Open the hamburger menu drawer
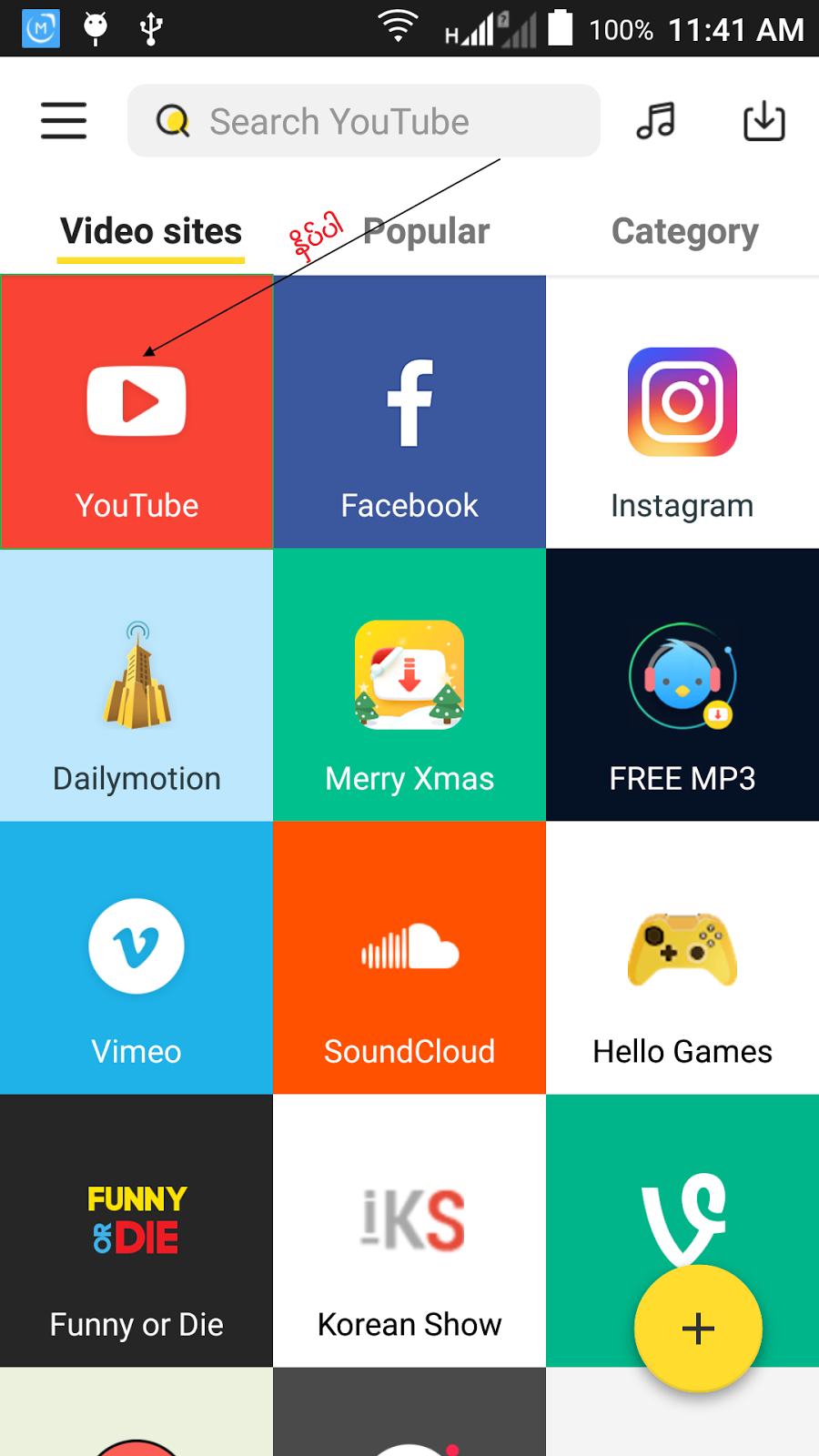This screenshot has width=819, height=1456. [64, 120]
